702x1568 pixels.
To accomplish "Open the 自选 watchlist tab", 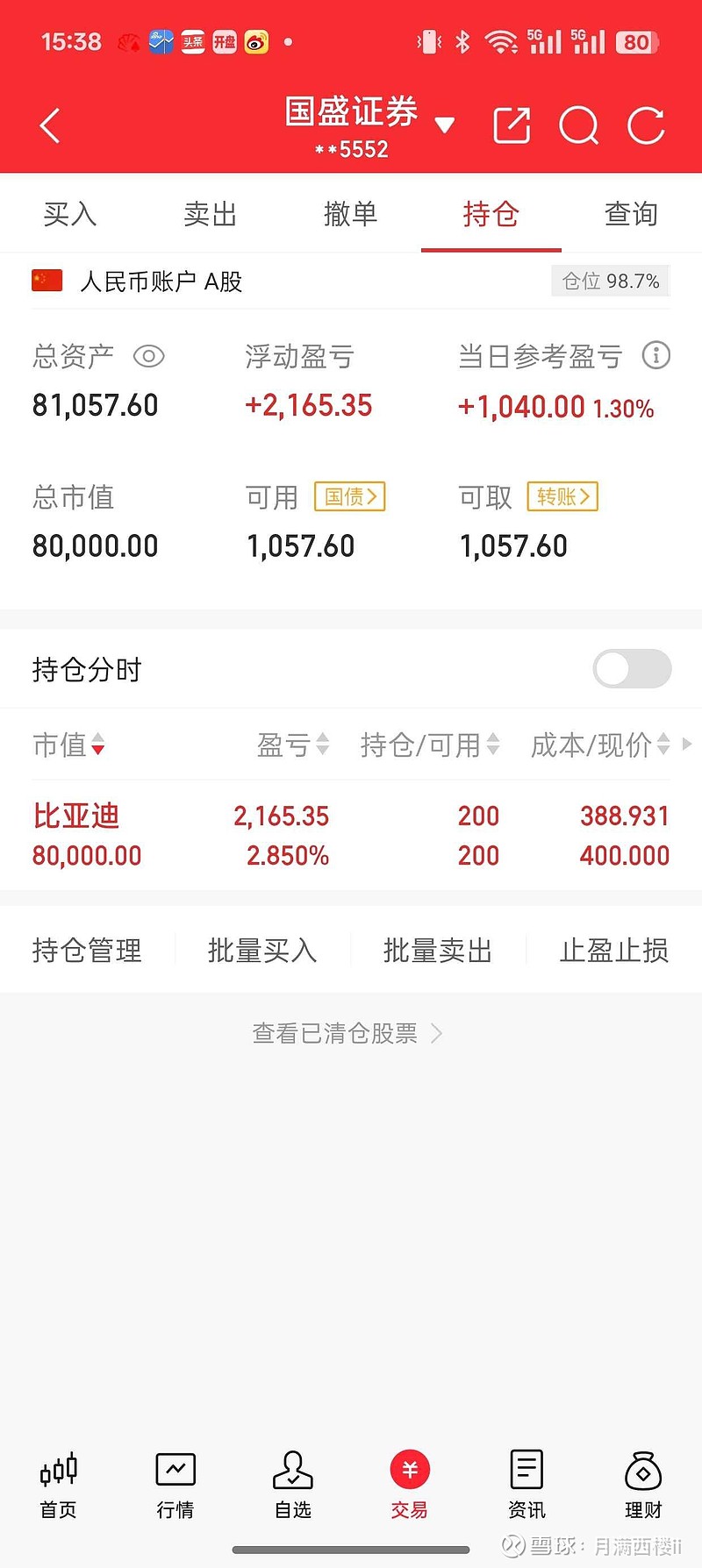I will tap(293, 1484).
